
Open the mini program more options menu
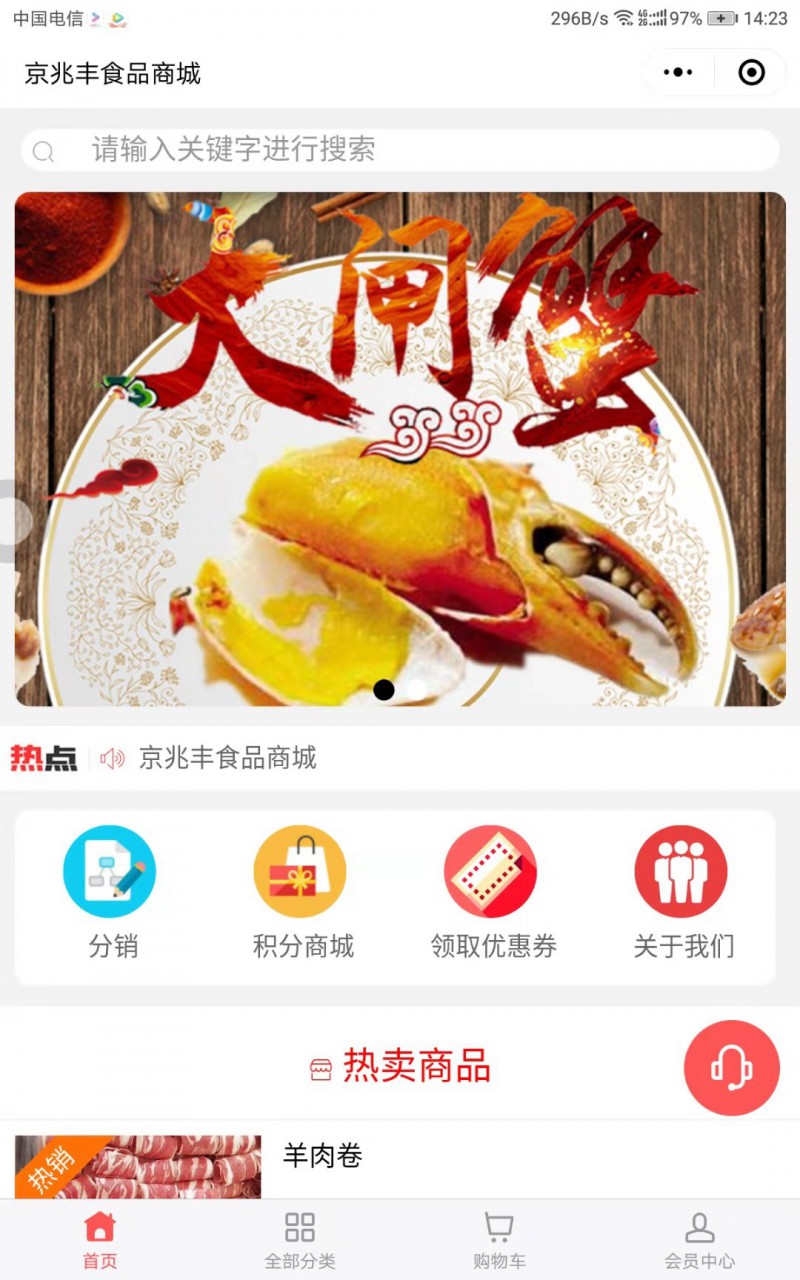click(x=678, y=72)
